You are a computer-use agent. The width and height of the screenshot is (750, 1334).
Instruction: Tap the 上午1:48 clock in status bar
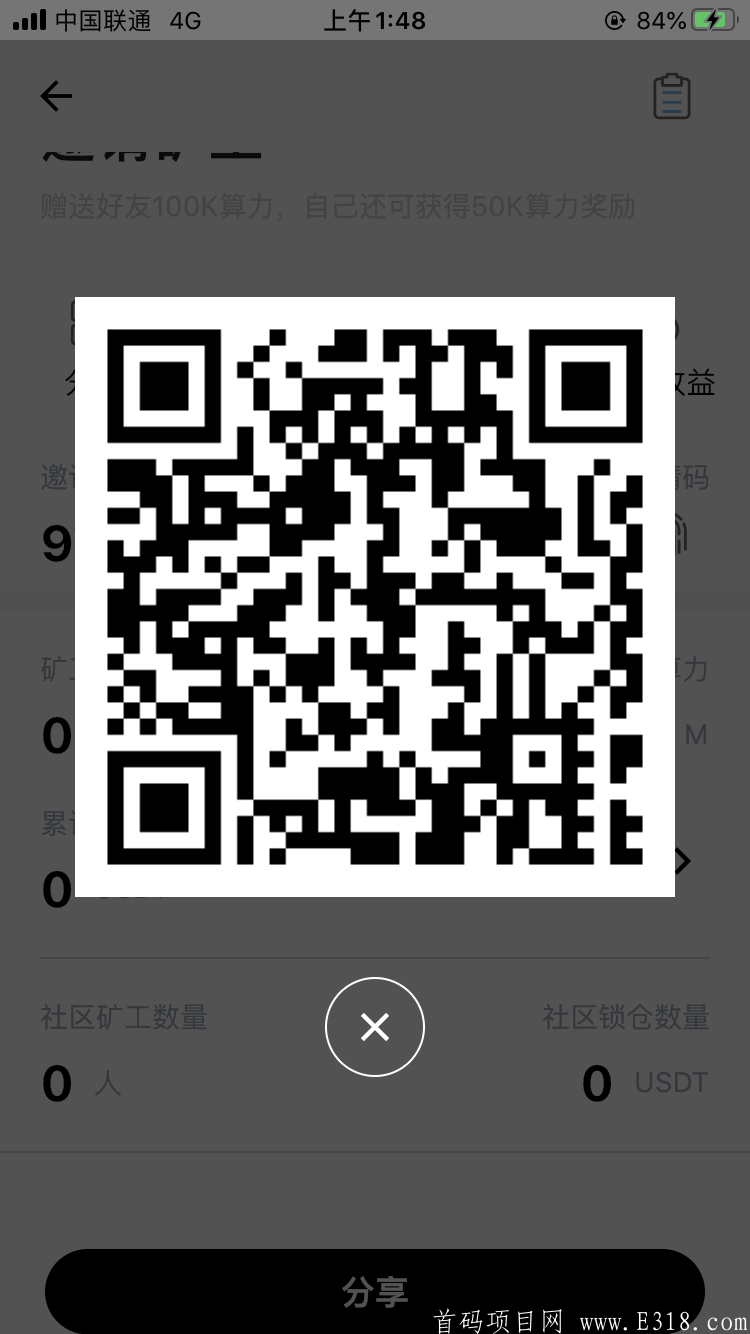[375, 19]
